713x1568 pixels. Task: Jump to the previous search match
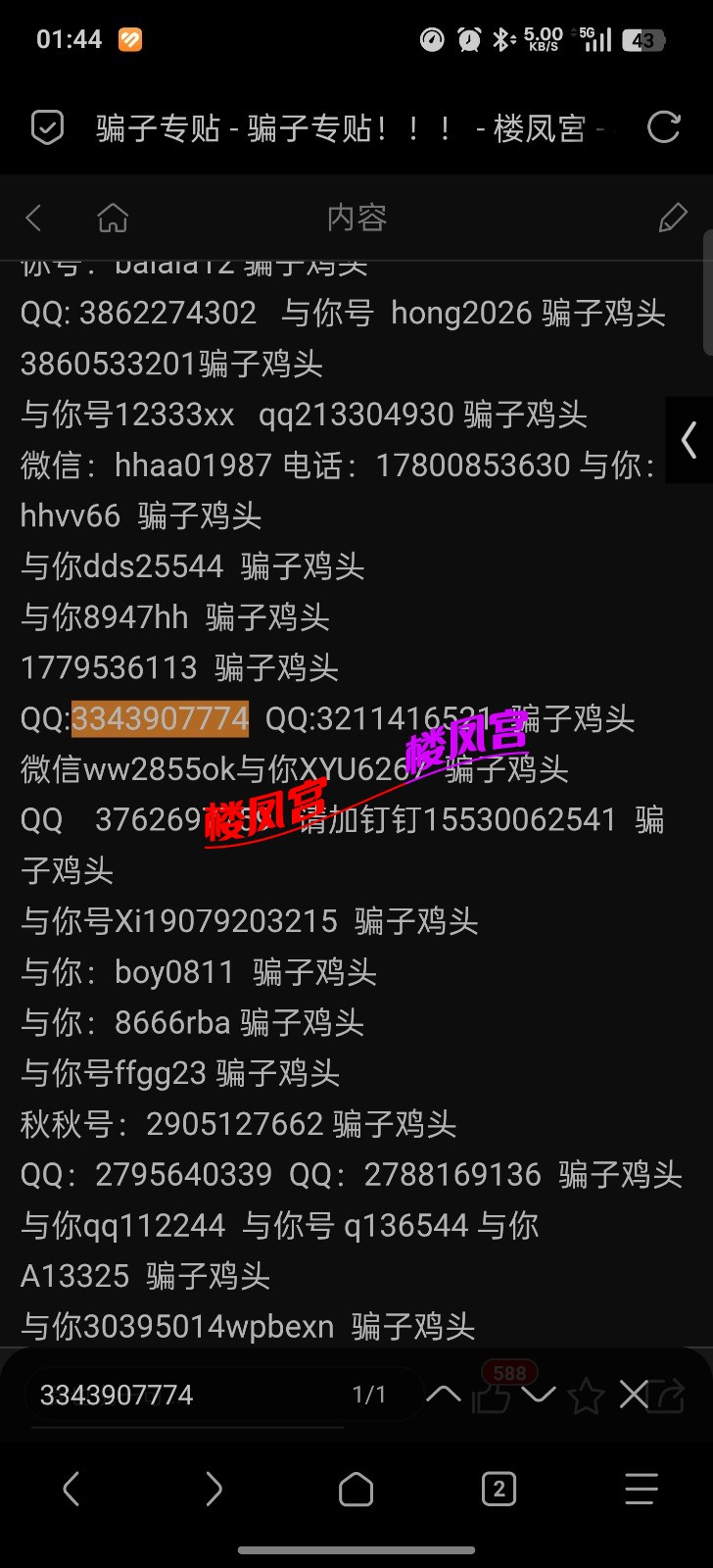(x=444, y=1394)
